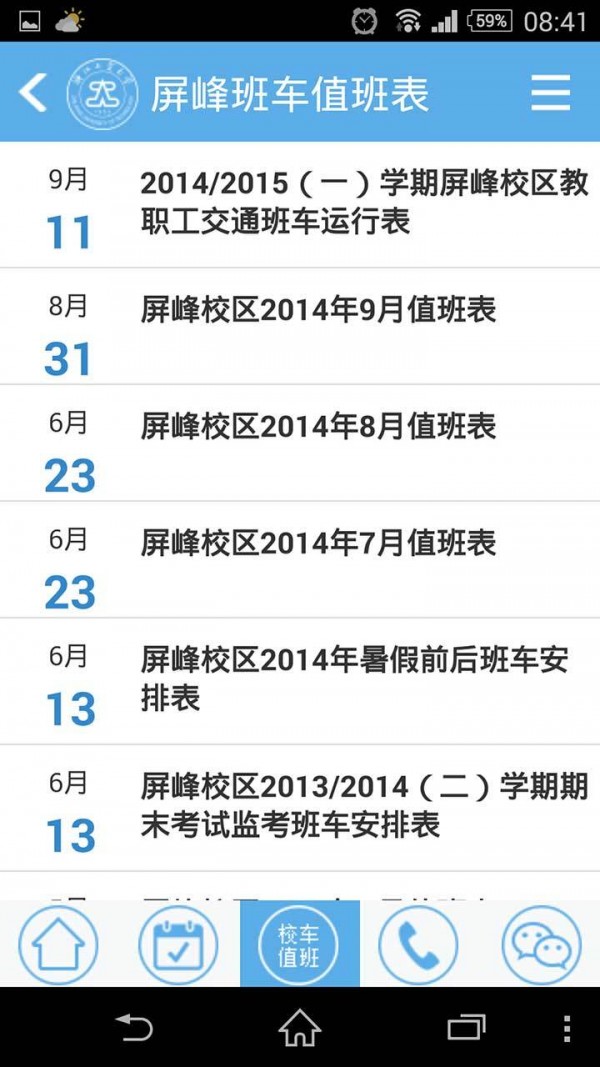Open 屏峰校区2014年9月值班表
Screen dimensions: 600x1067
[300, 327]
